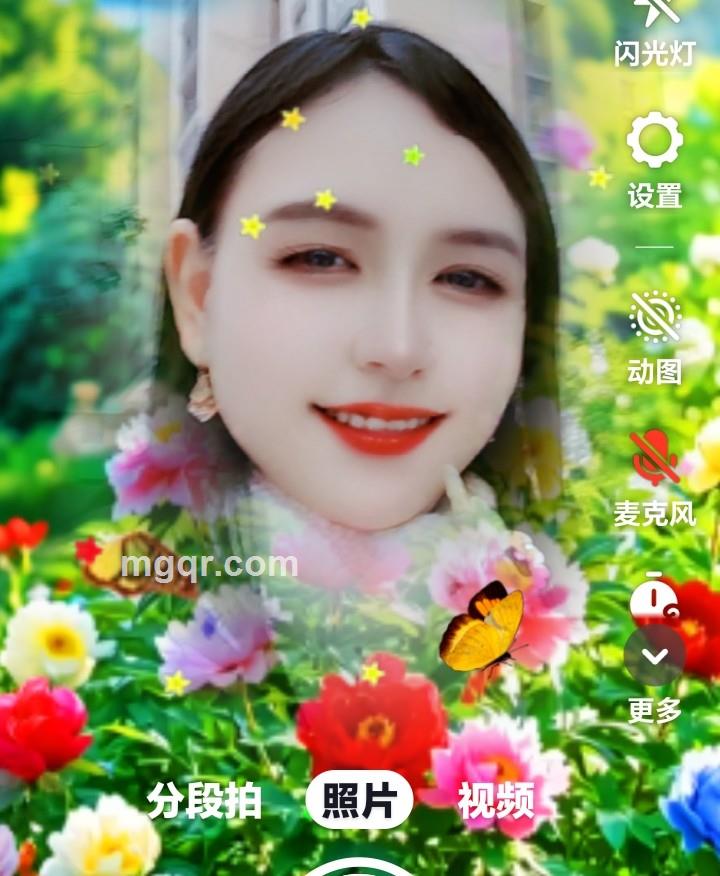Viewport: 720px width, 876px height.
Task: Open the countdown timer icon
Action: coord(654,598)
